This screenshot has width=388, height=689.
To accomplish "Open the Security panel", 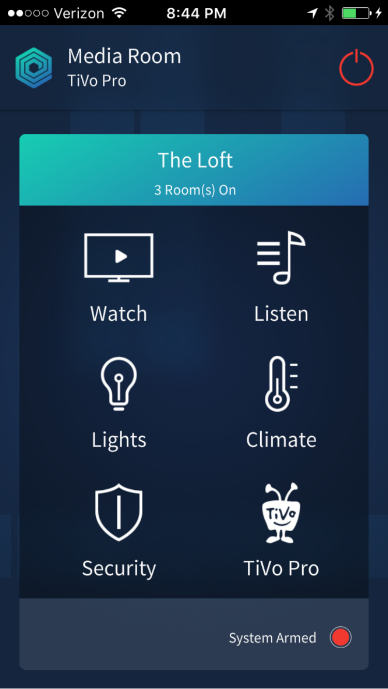I will tap(119, 530).
